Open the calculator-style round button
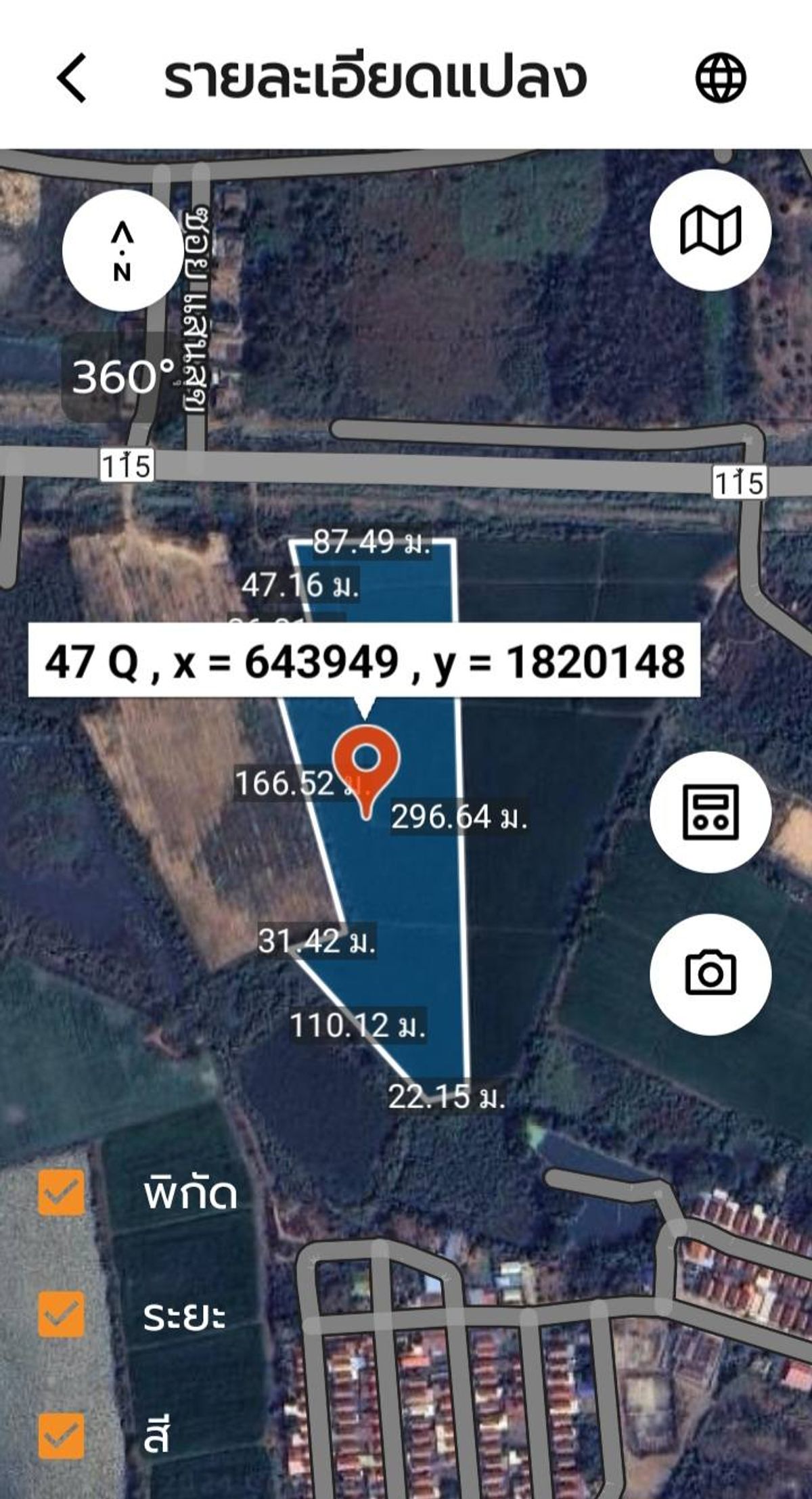Image resolution: width=812 pixels, height=1499 pixels. (710, 812)
